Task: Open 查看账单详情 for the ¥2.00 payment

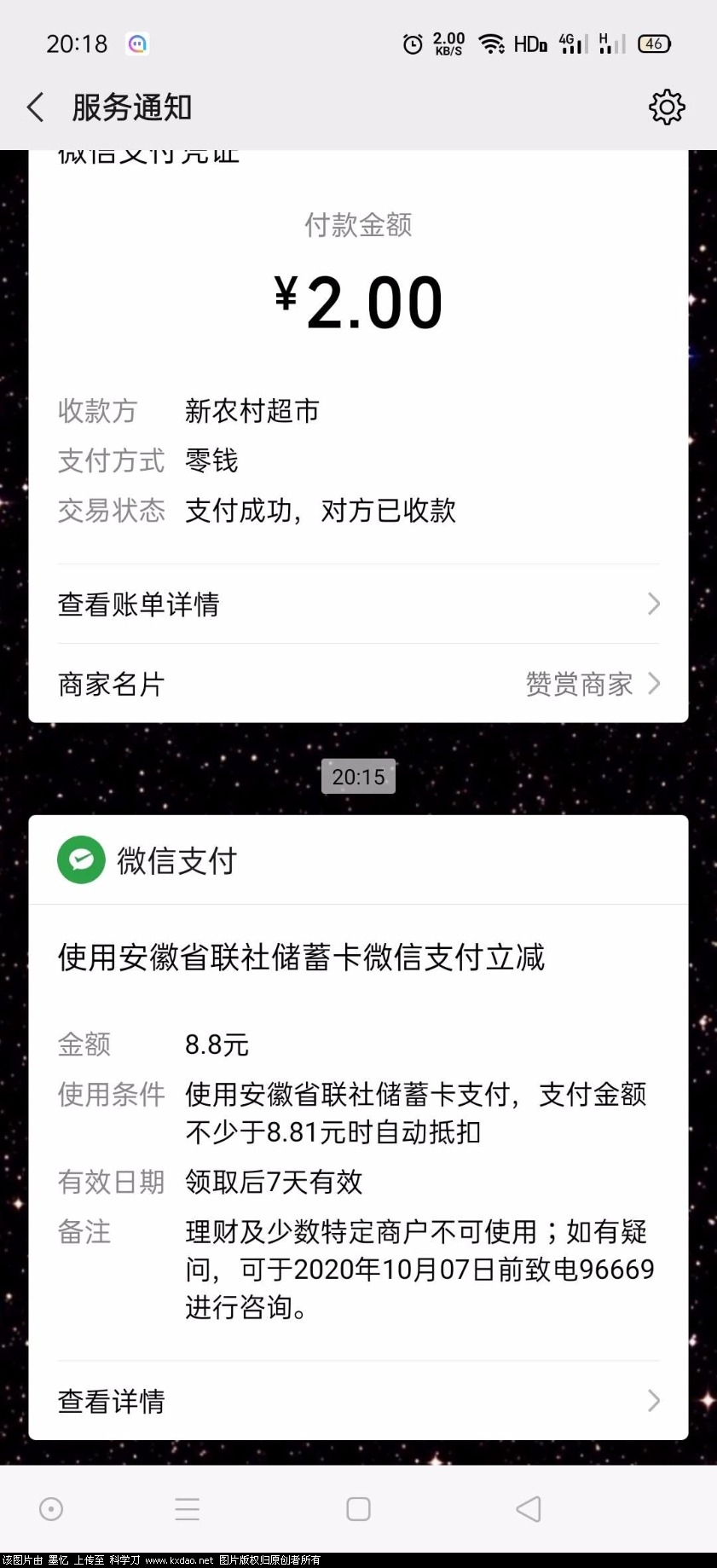Action: pyautogui.click(x=358, y=605)
